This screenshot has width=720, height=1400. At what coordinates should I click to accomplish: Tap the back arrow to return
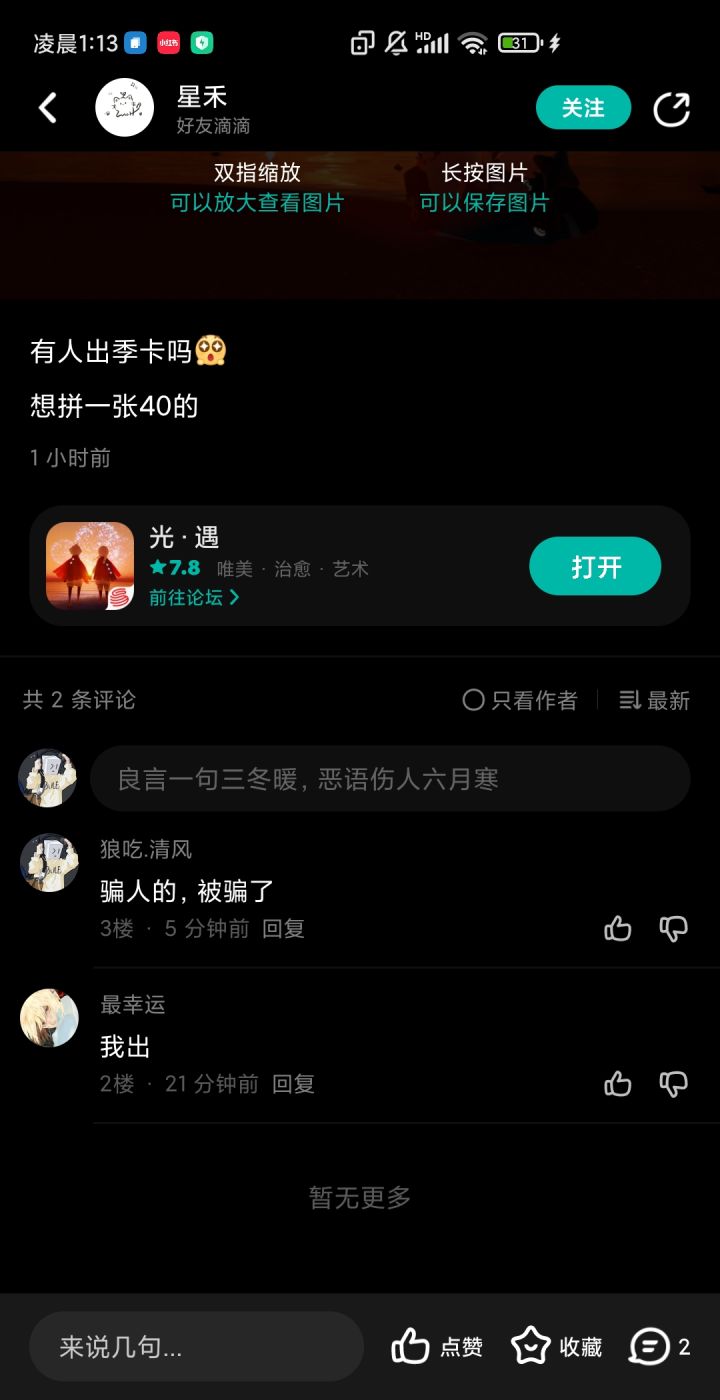tap(47, 107)
